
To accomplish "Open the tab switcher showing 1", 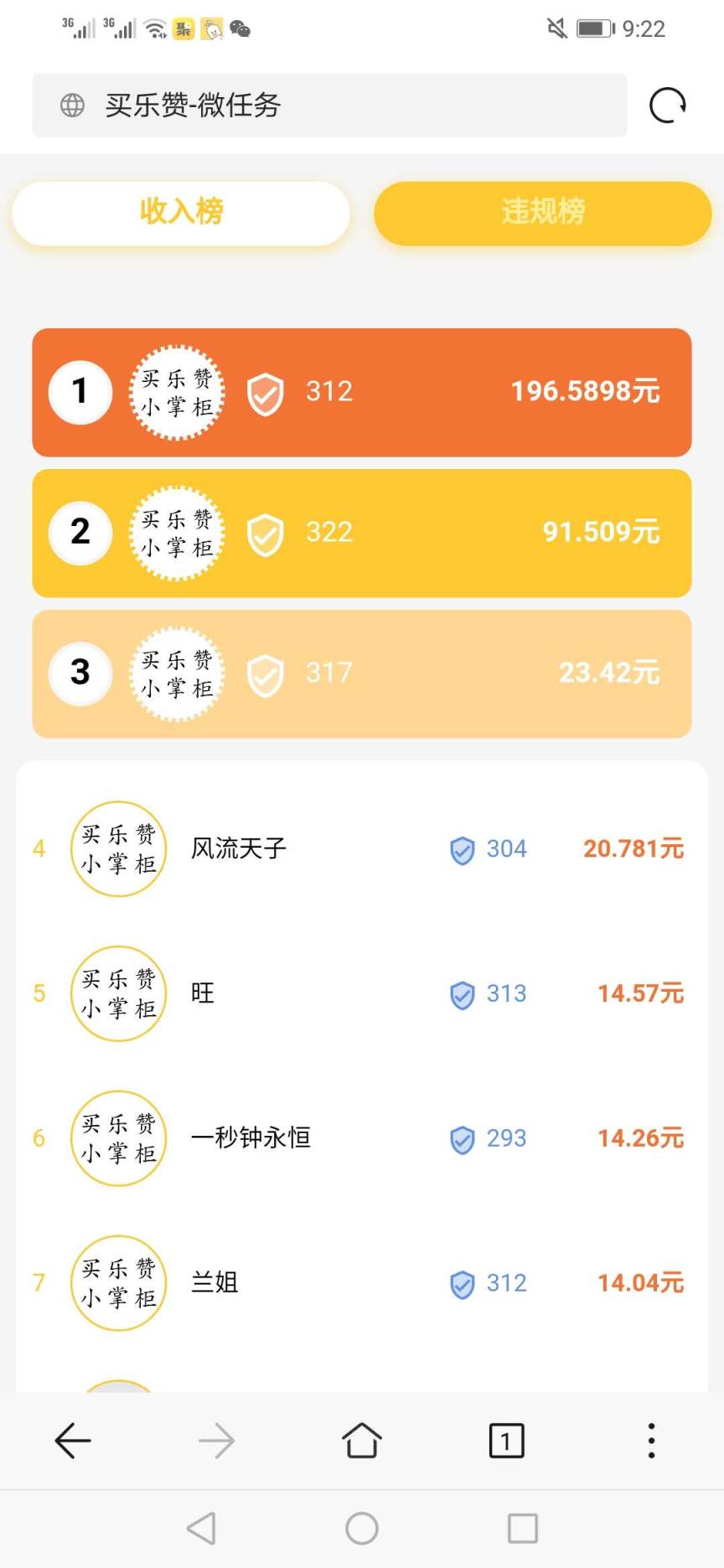I will point(506,1441).
